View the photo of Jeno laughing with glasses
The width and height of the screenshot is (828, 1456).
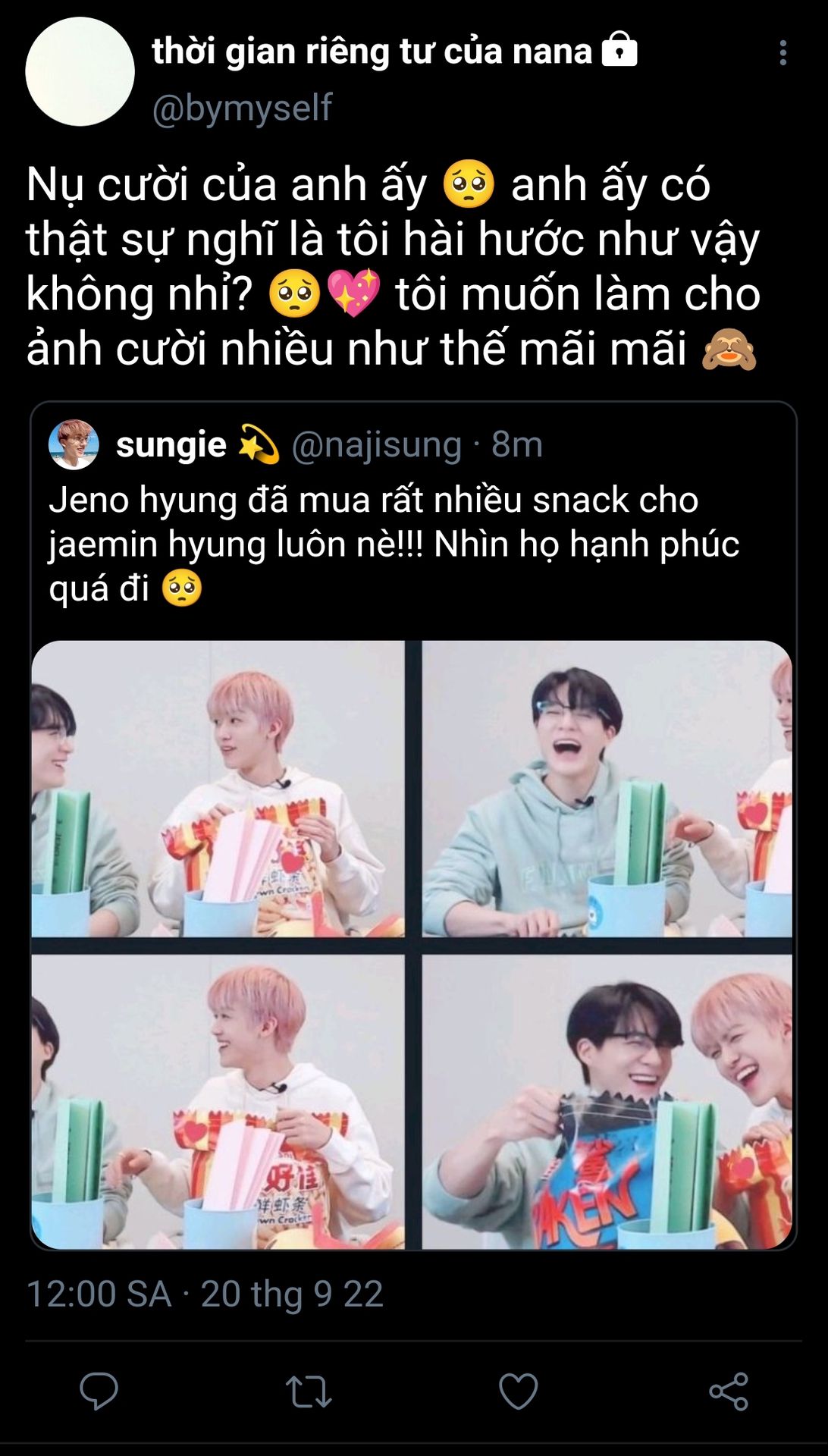coord(607,788)
